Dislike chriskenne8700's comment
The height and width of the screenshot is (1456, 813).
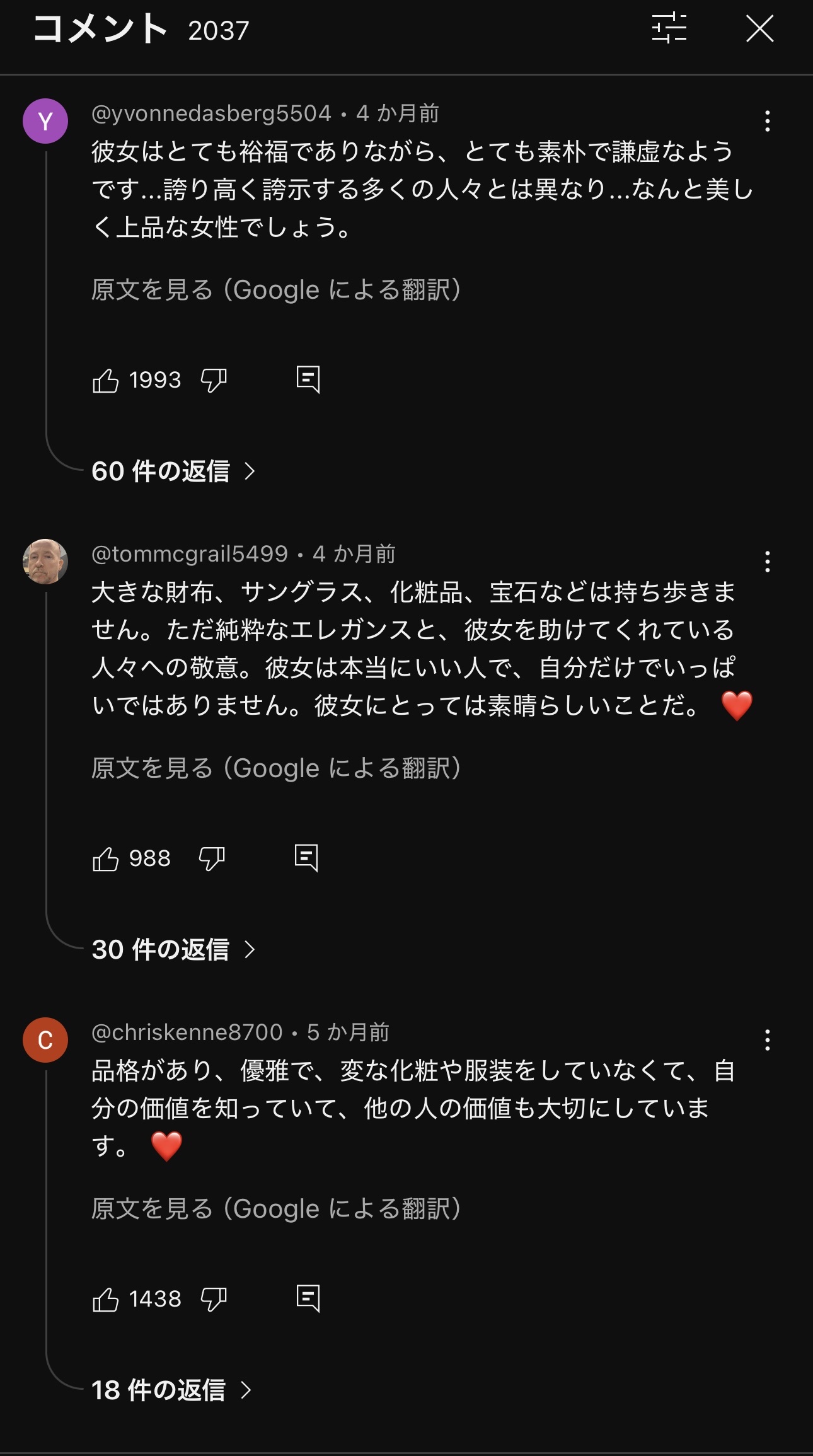tap(214, 1299)
